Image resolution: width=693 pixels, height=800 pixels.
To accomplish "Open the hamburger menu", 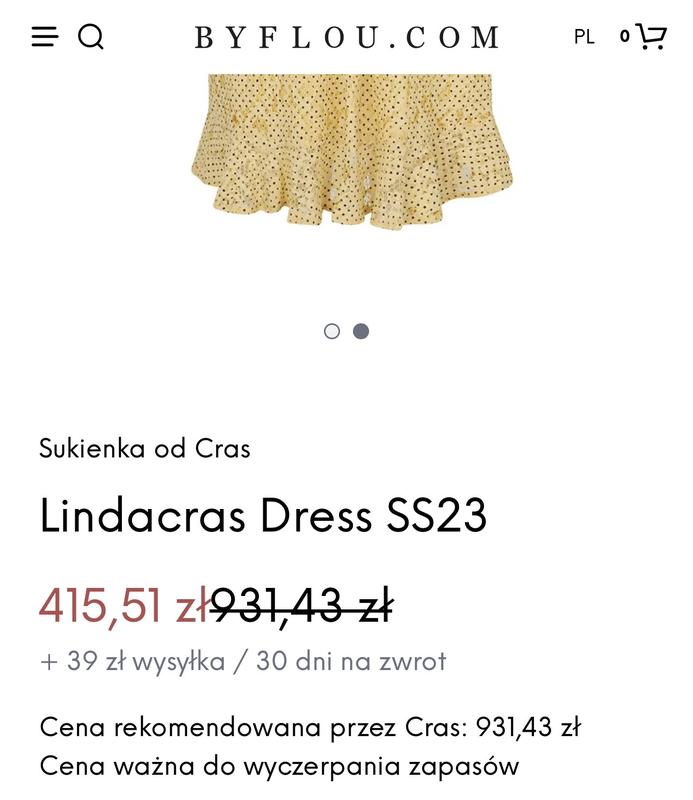I will coord(44,37).
